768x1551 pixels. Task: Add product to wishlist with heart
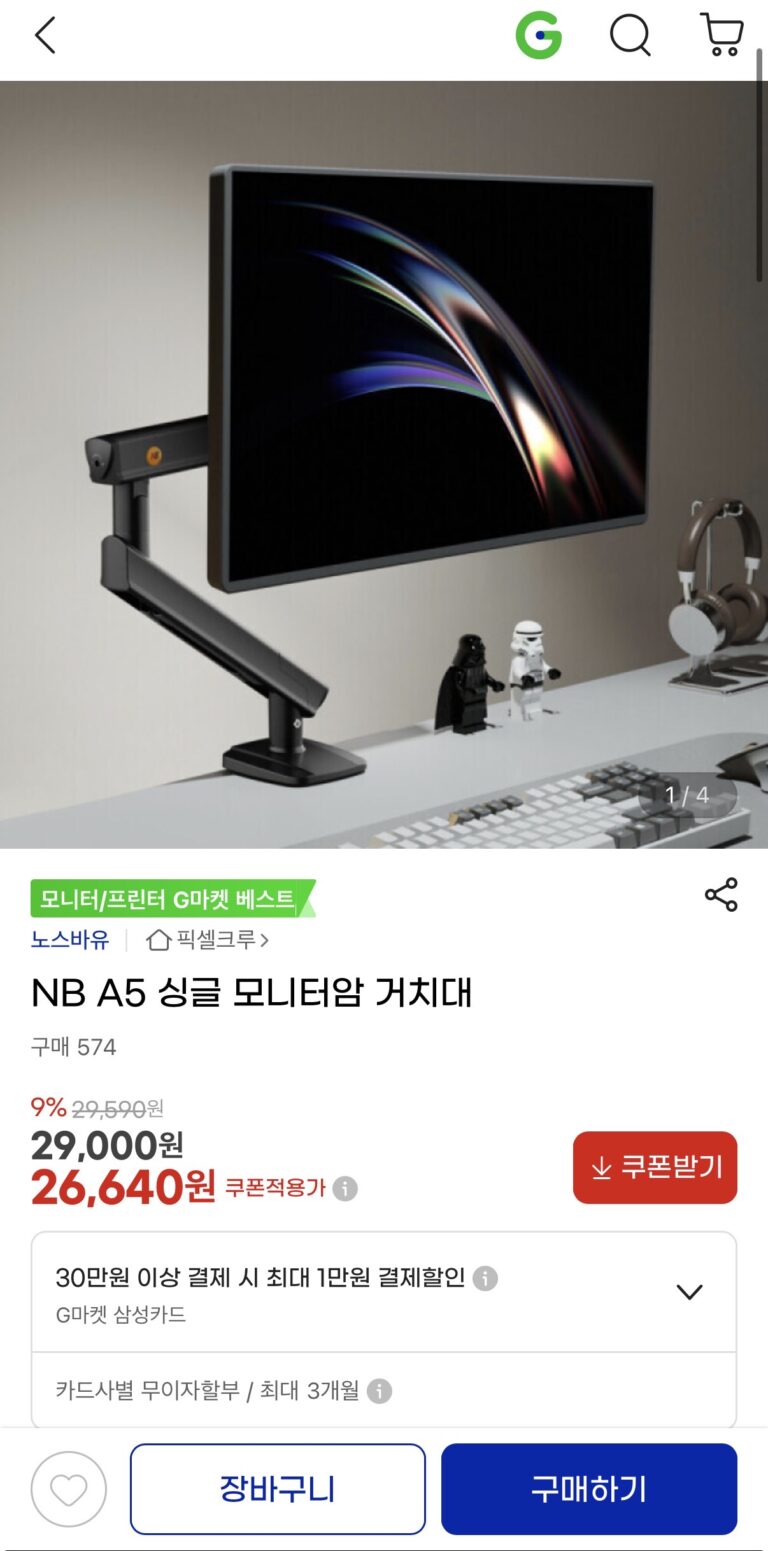pyautogui.click(x=68, y=1489)
